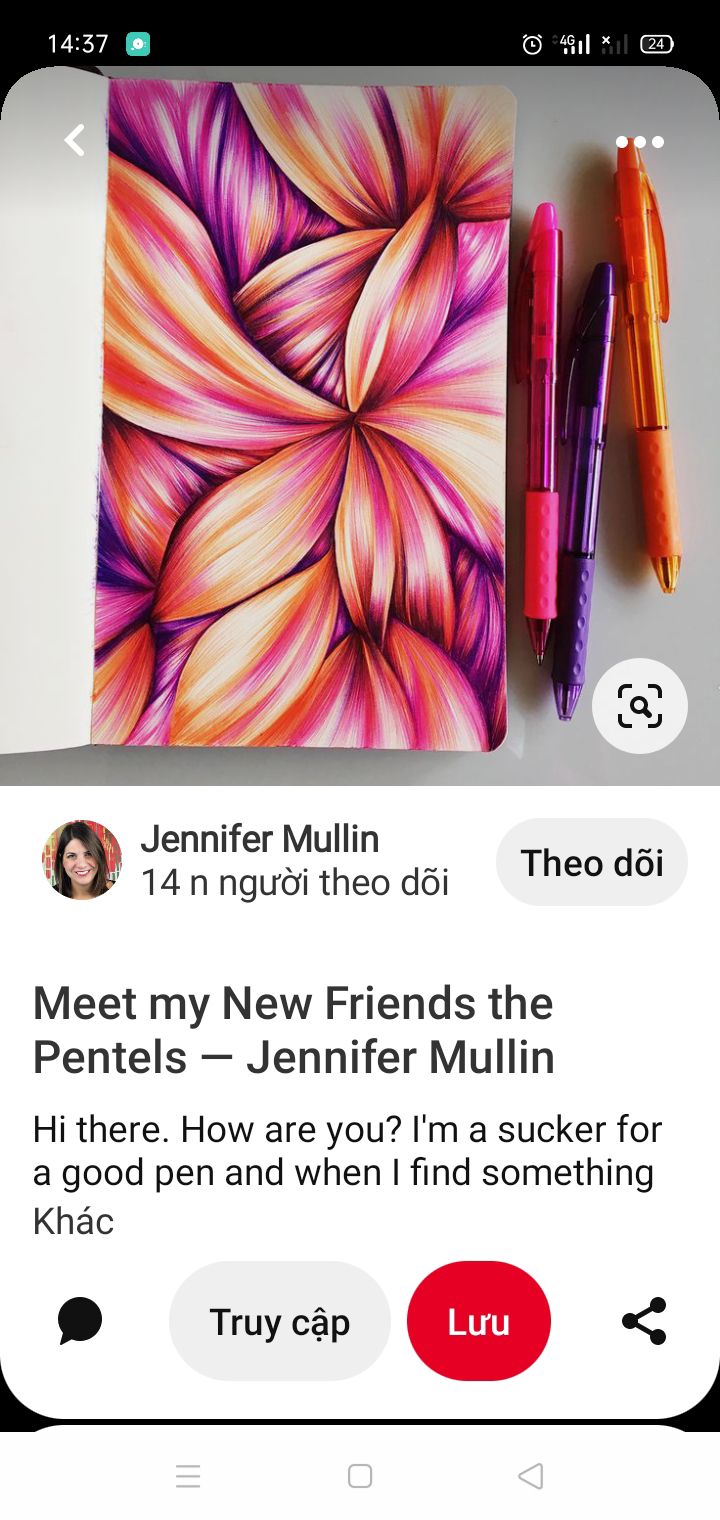Open the three-dot overflow menu
This screenshot has height=1520, width=720.
[640, 142]
